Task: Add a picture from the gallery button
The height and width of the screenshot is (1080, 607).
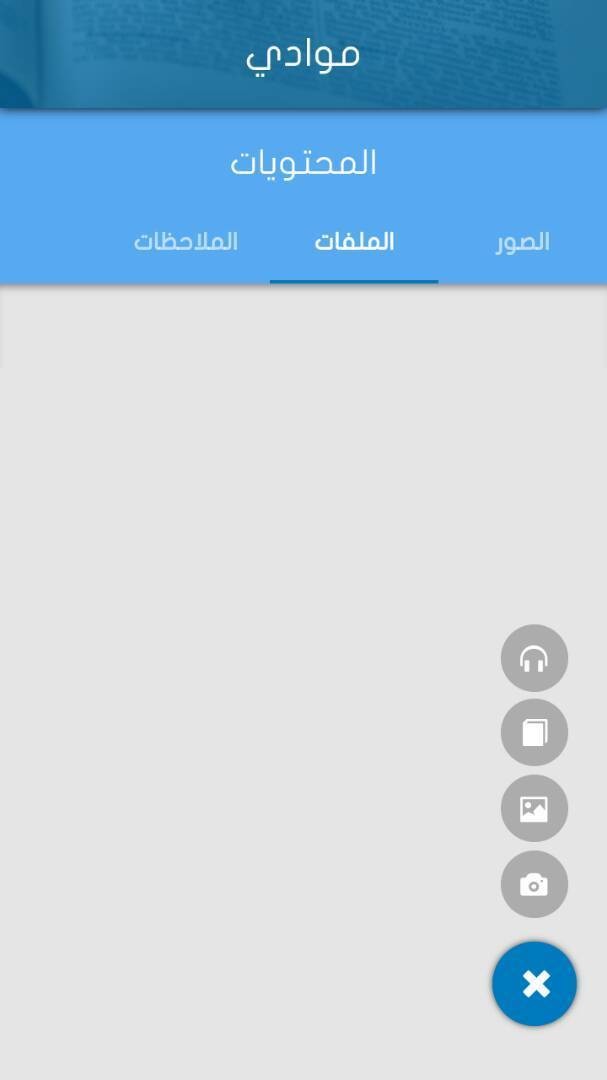Action: (x=534, y=808)
